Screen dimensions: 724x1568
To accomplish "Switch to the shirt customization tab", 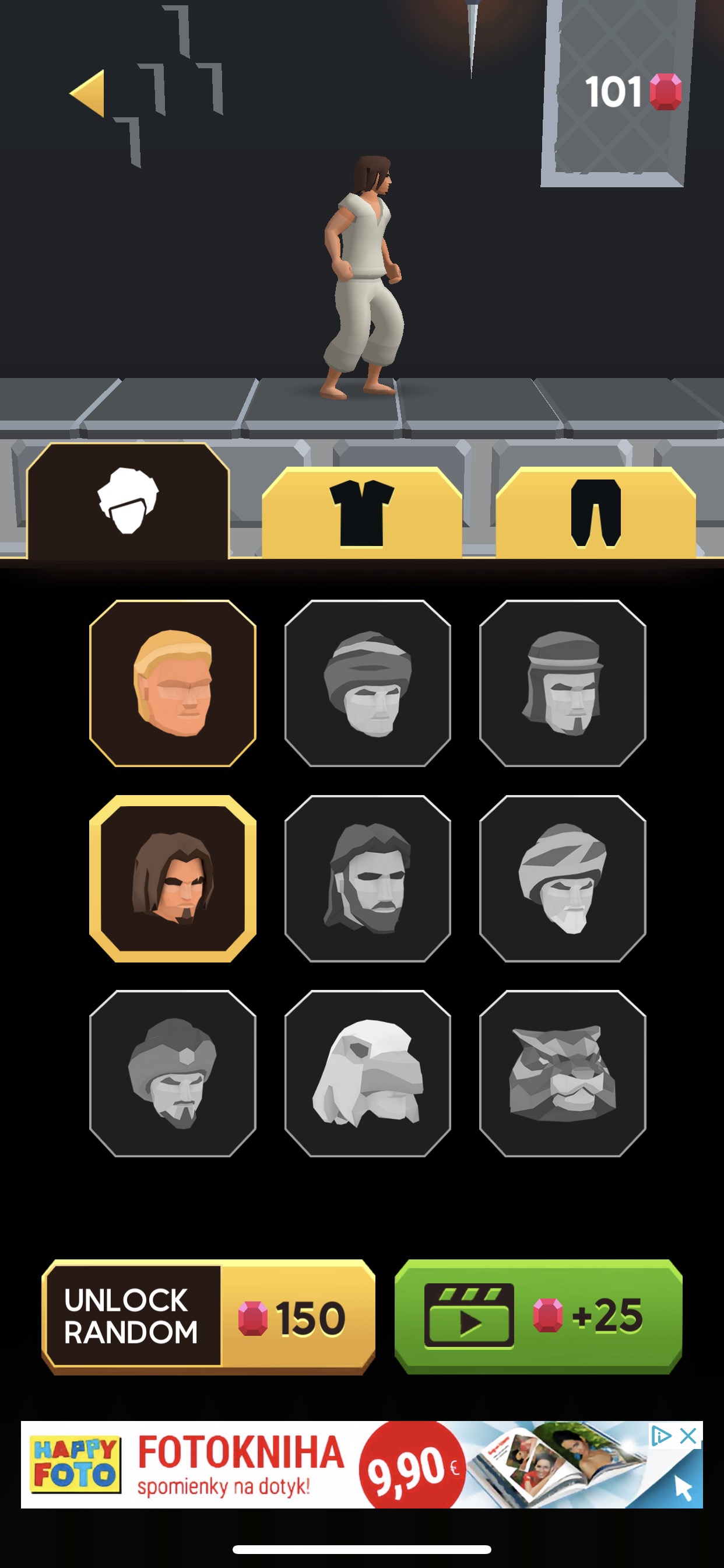I will coord(362,513).
